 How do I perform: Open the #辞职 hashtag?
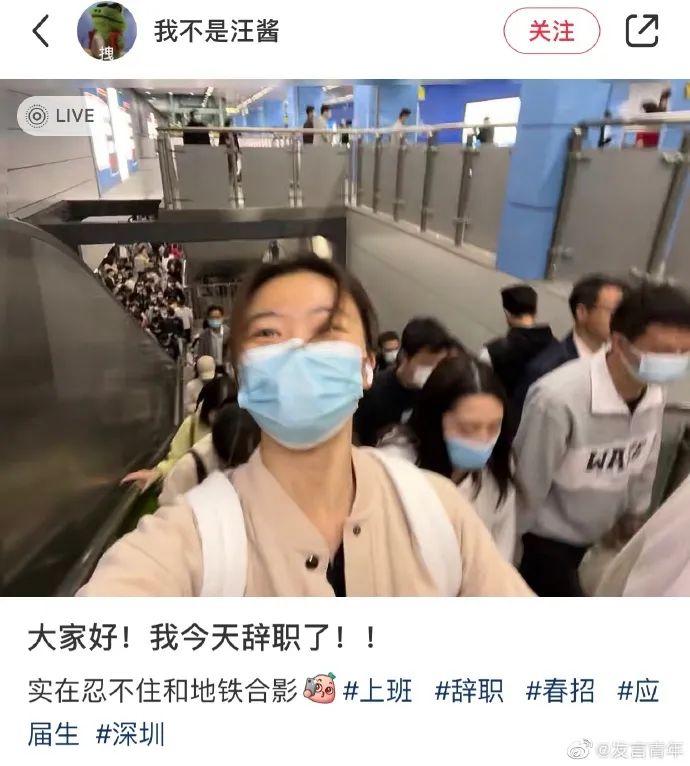click(469, 691)
